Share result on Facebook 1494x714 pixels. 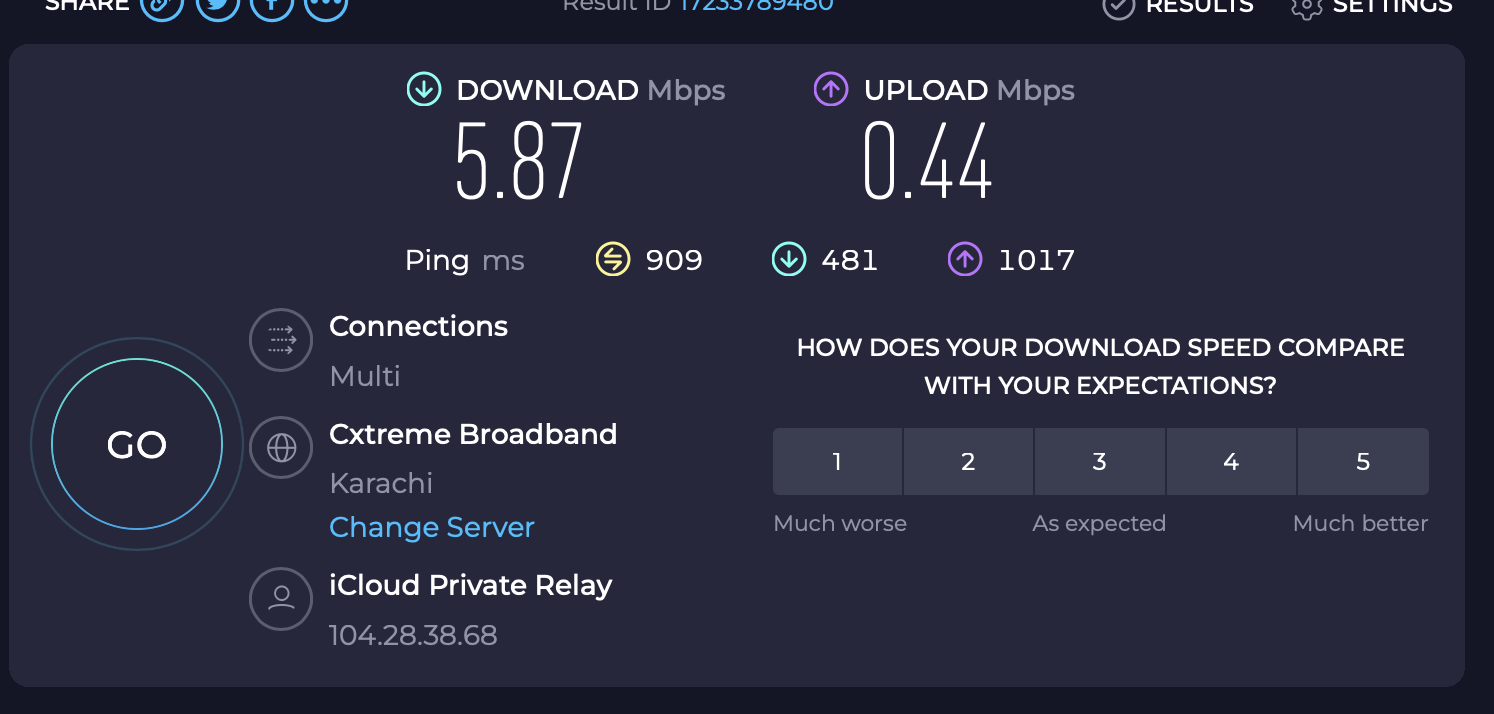[x=271, y=6]
